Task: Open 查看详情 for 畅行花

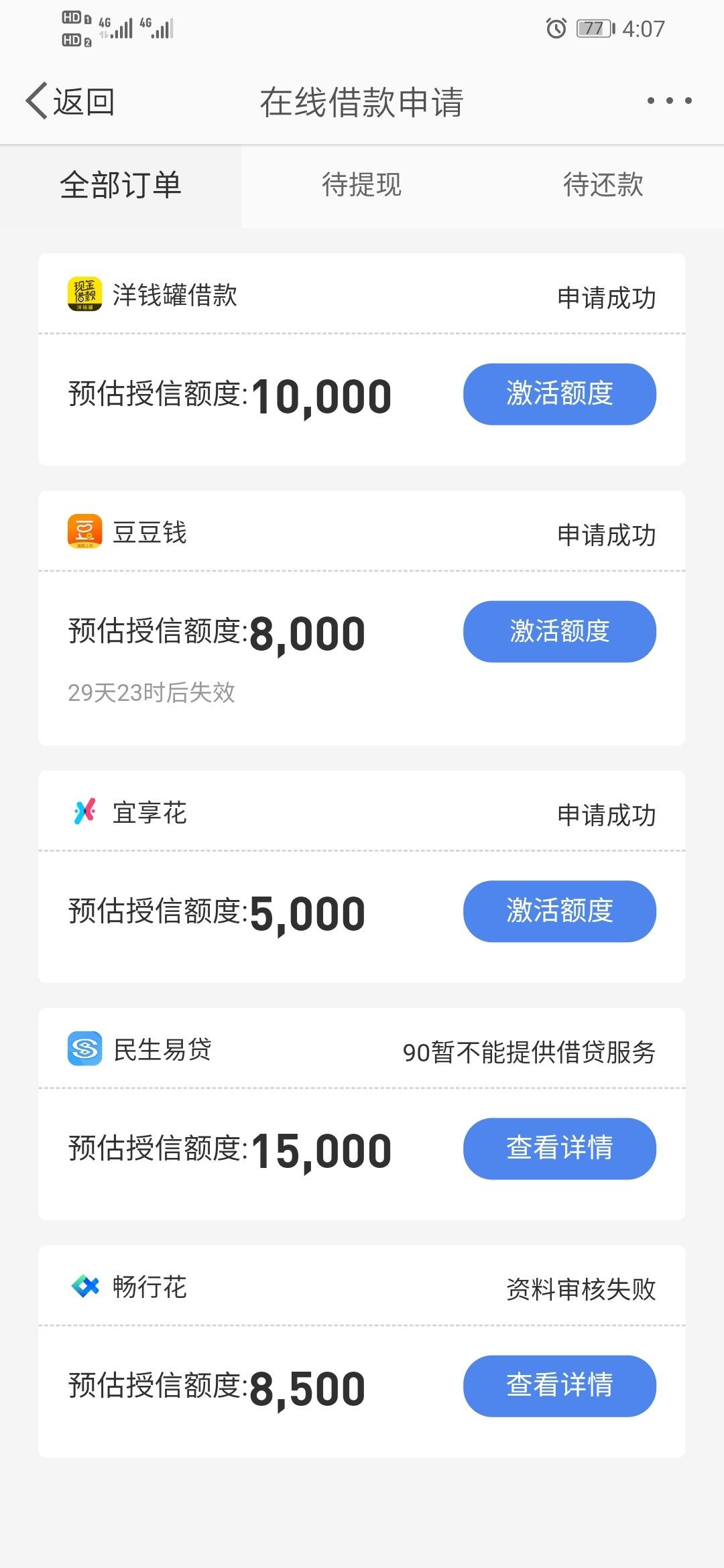Action: pyautogui.click(x=560, y=1386)
